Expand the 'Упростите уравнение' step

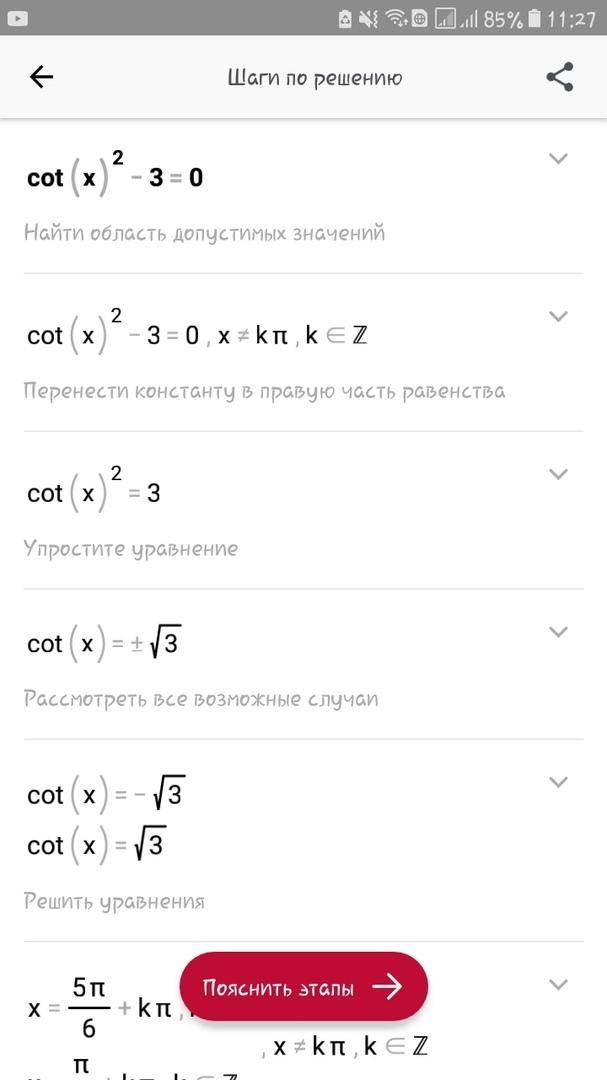click(558, 474)
